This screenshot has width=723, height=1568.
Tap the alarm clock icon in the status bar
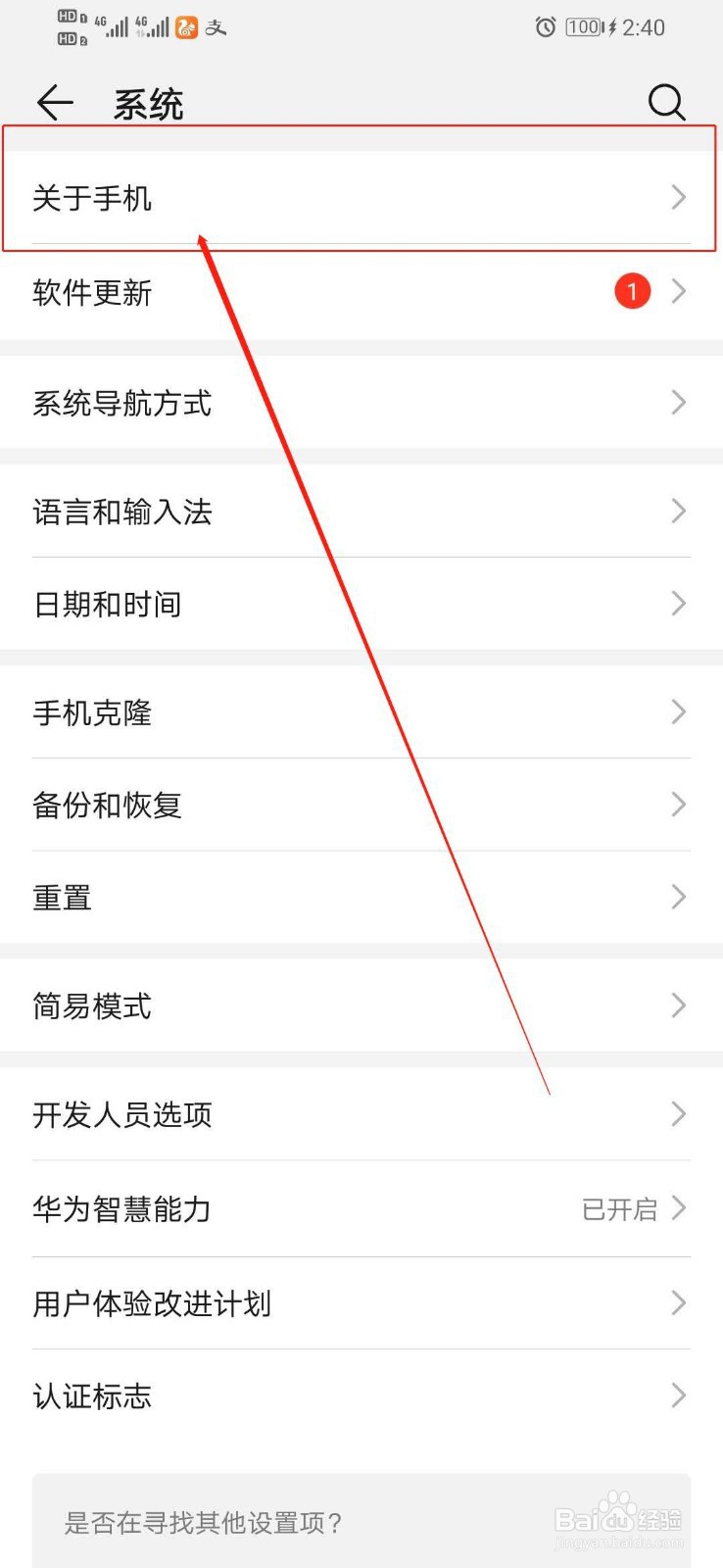[545, 27]
